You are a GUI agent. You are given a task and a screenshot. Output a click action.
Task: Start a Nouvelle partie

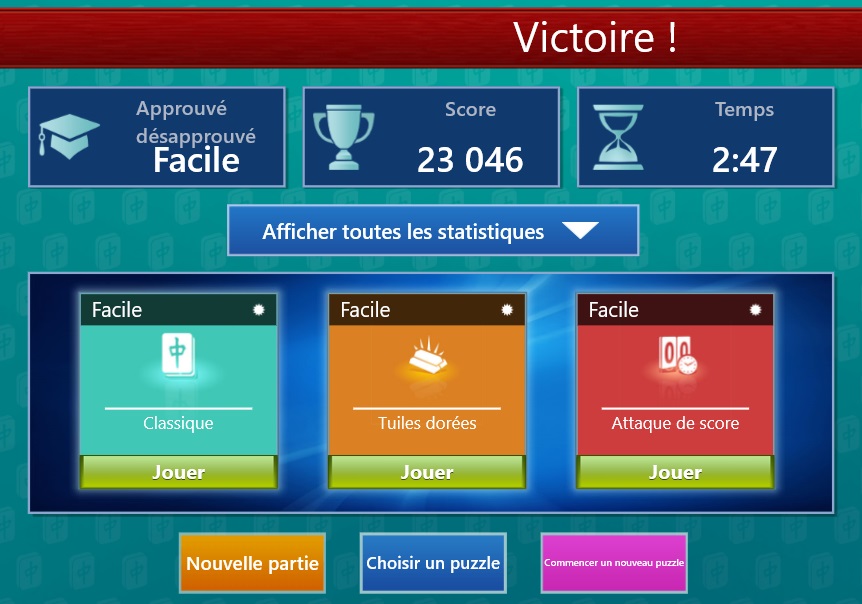pyautogui.click(x=253, y=563)
